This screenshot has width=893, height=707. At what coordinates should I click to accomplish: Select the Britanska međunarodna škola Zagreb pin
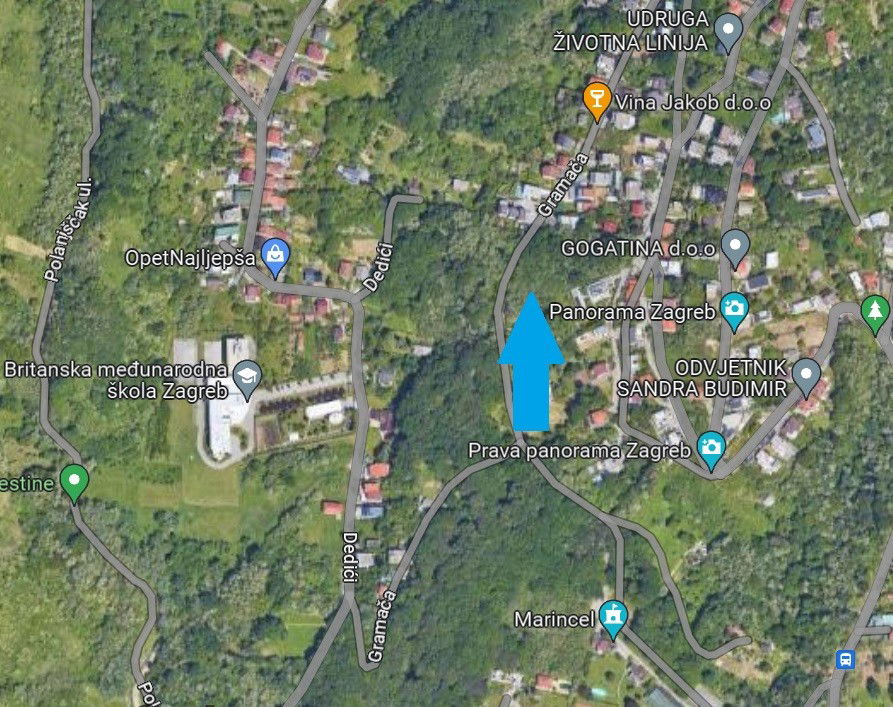[247, 377]
